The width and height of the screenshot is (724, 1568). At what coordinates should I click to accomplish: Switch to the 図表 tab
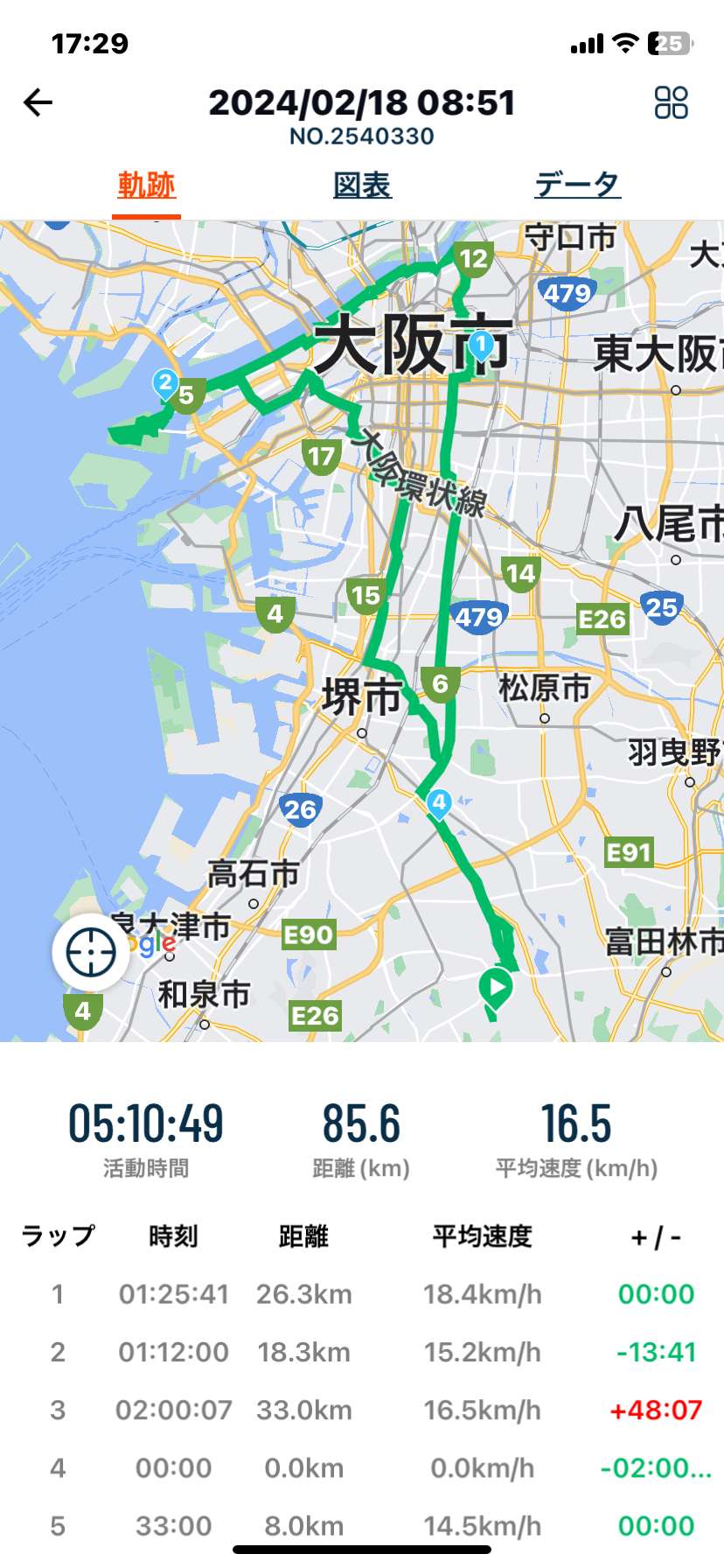(x=362, y=185)
